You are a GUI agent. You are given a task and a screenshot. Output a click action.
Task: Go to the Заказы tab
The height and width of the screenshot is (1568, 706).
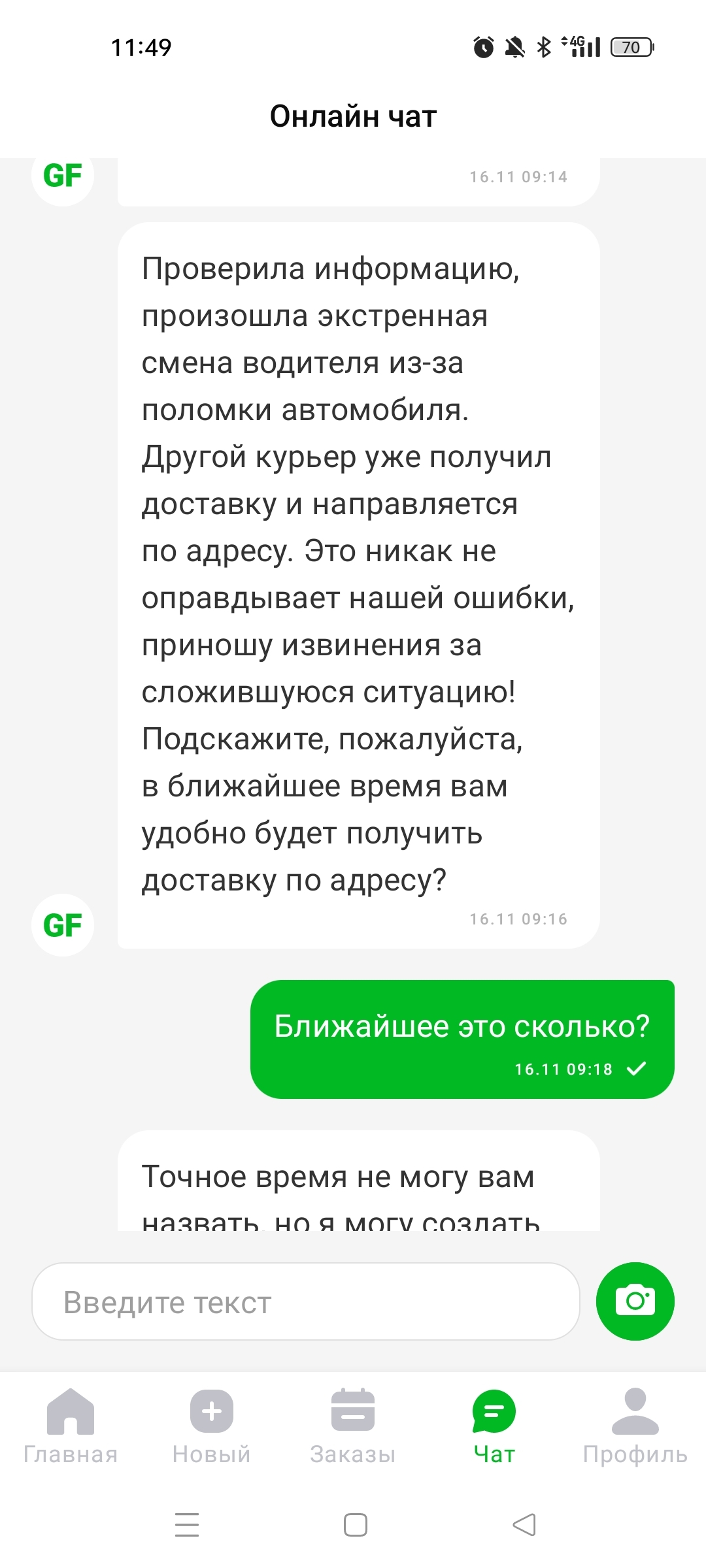point(353,1426)
